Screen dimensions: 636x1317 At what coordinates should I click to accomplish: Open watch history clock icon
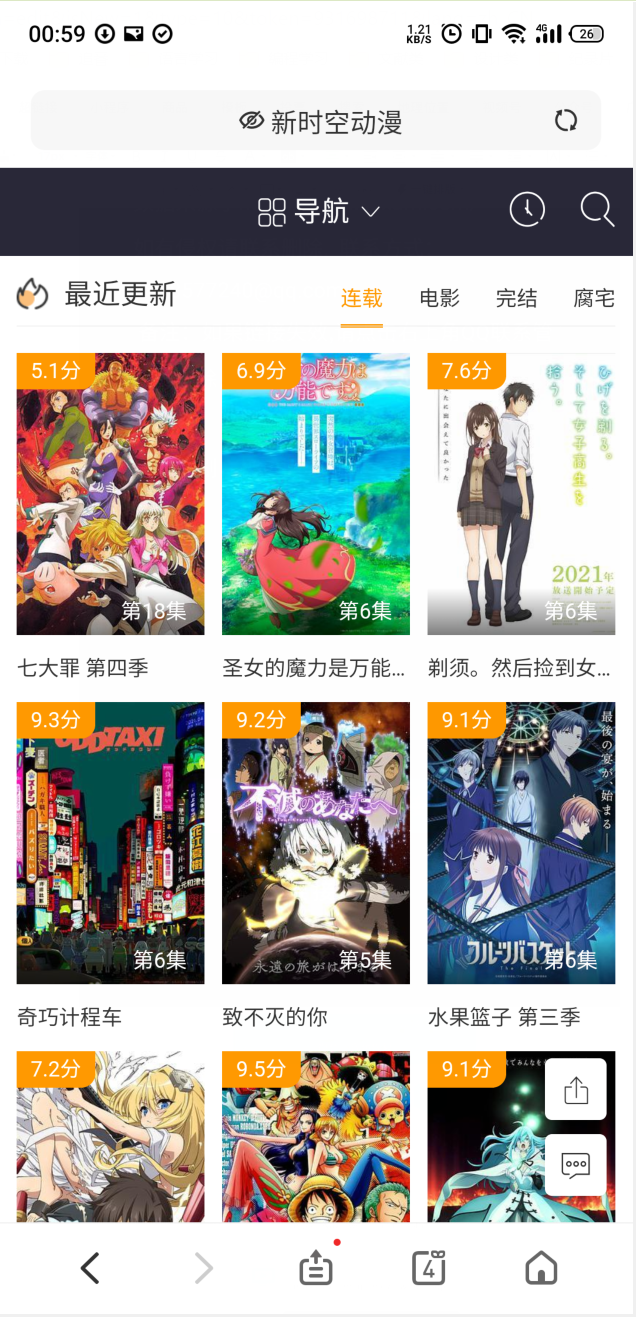pyautogui.click(x=527, y=210)
